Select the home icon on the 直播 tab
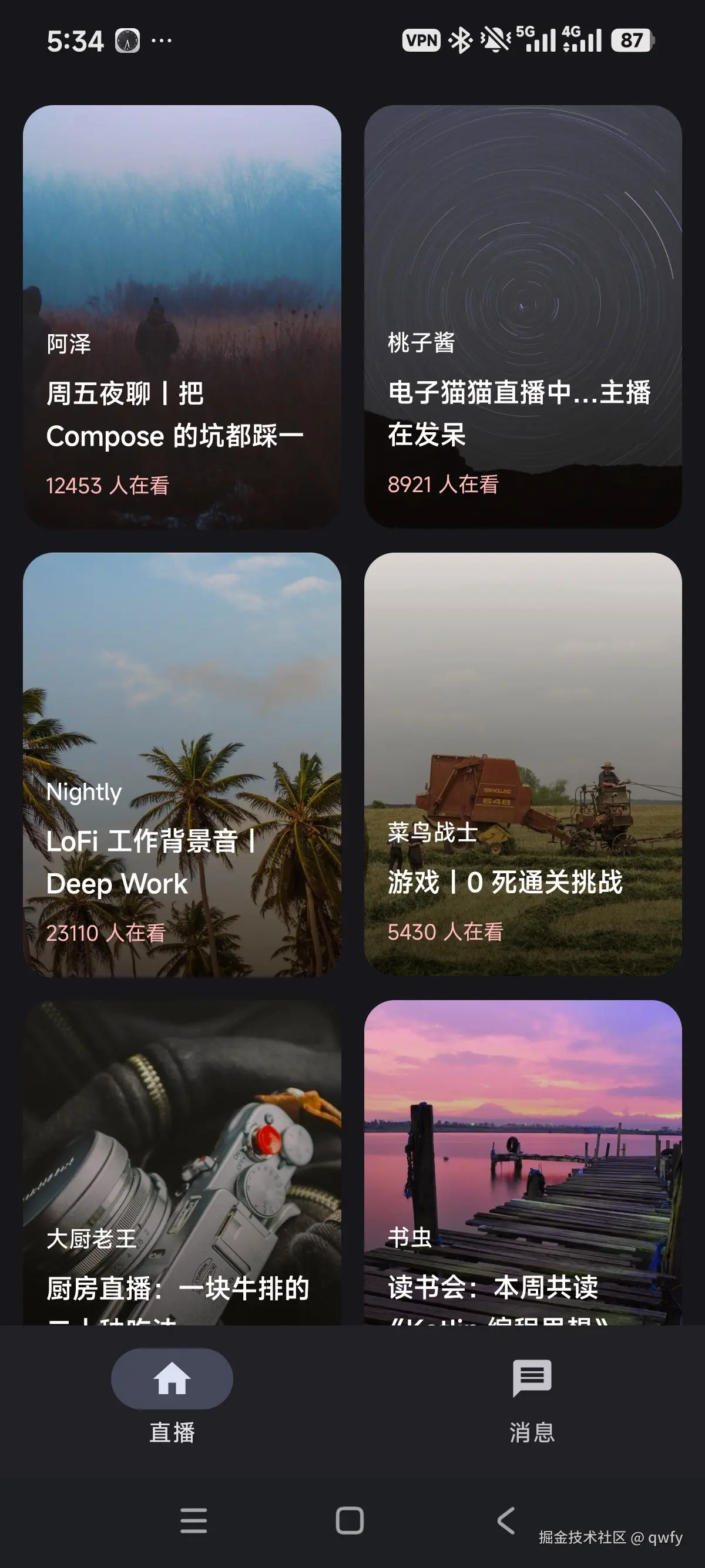The height and width of the screenshot is (1568, 705). pyautogui.click(x=172, y=1379)
